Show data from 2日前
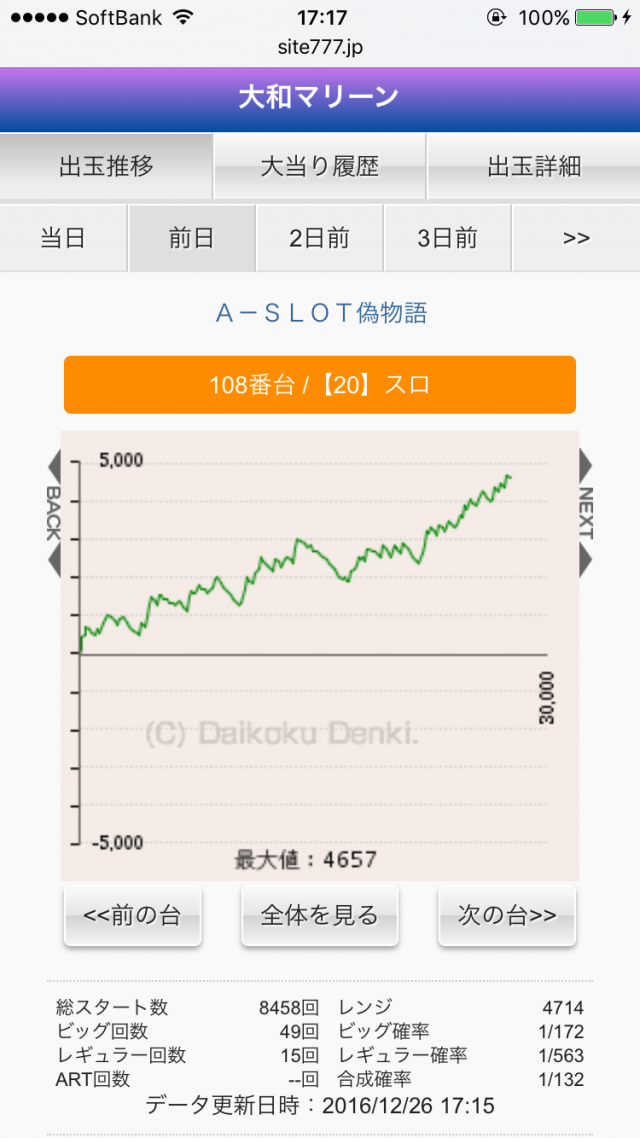This screenshot has width=640, height=1138. point(319,238)
